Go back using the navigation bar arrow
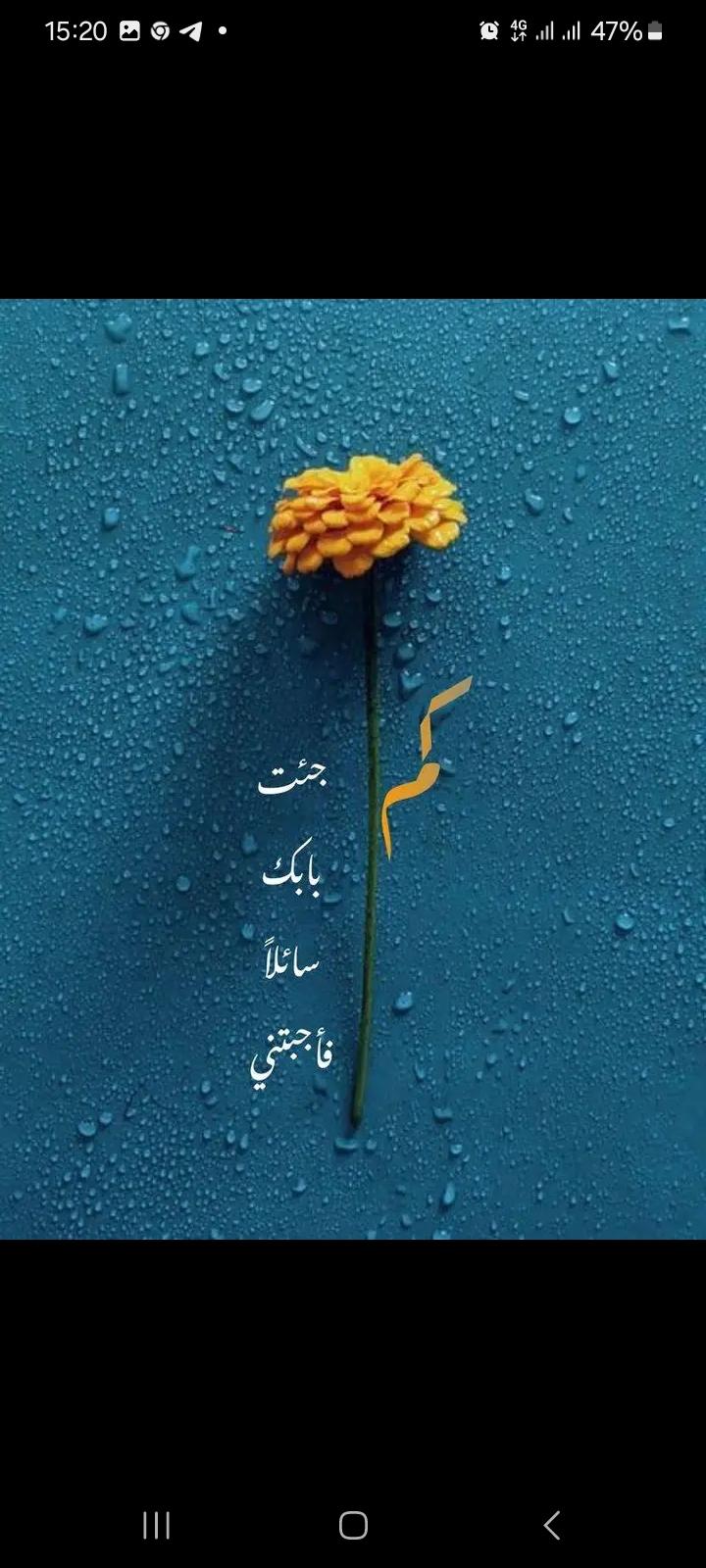Screen dimensions: 706x1568 pos(551,1525)
